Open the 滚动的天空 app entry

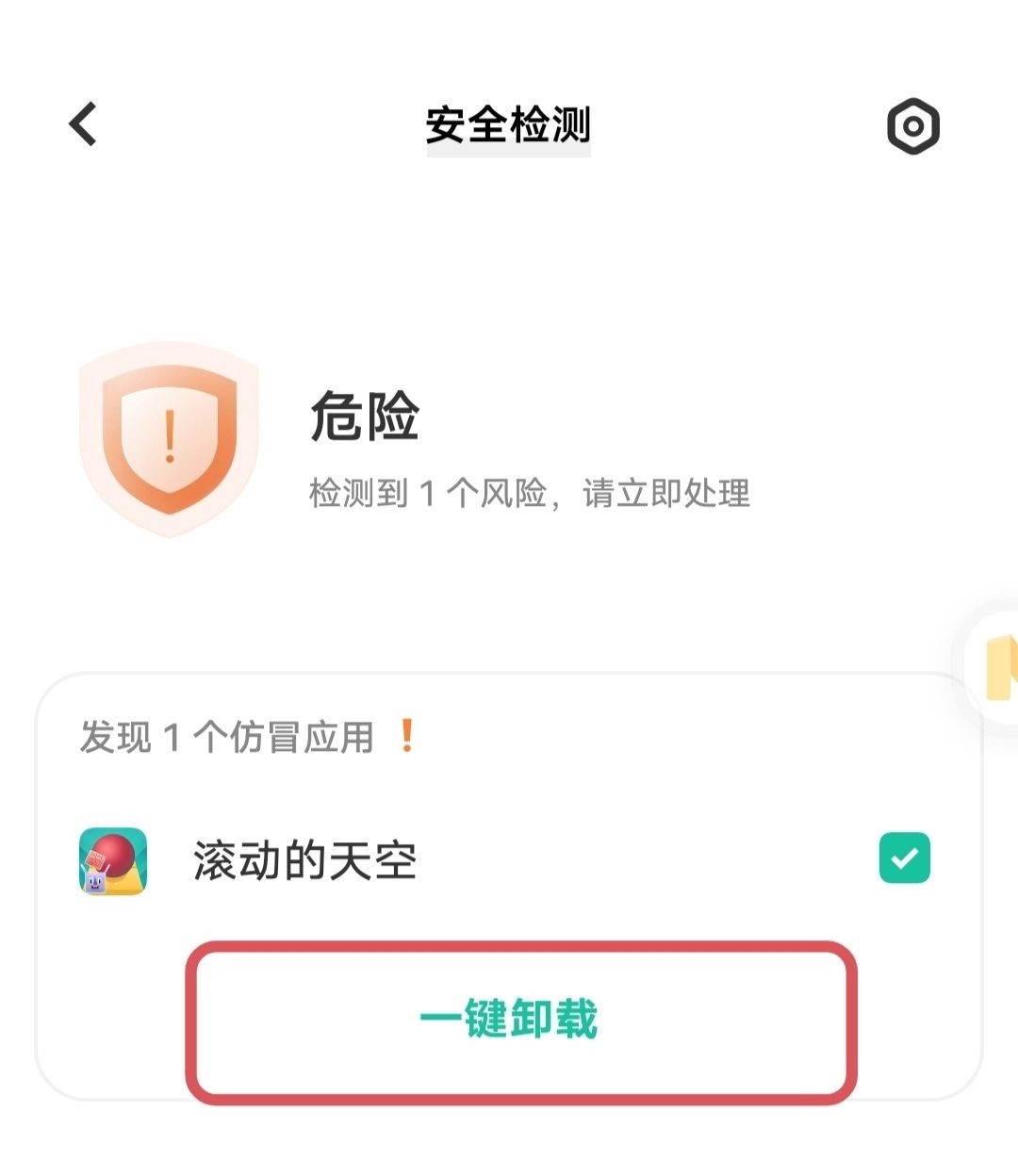[304, 860]
